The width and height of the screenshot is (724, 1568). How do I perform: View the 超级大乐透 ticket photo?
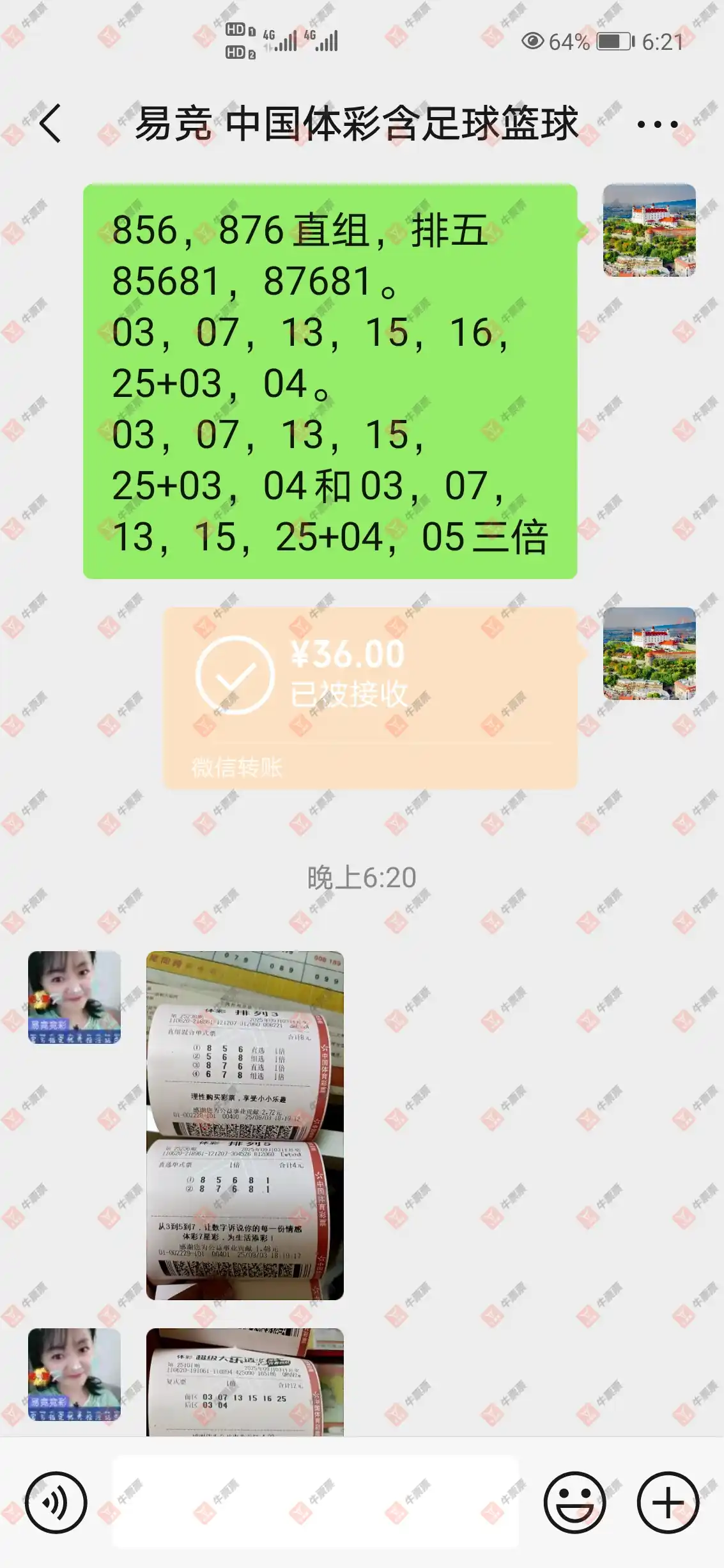245,1383
